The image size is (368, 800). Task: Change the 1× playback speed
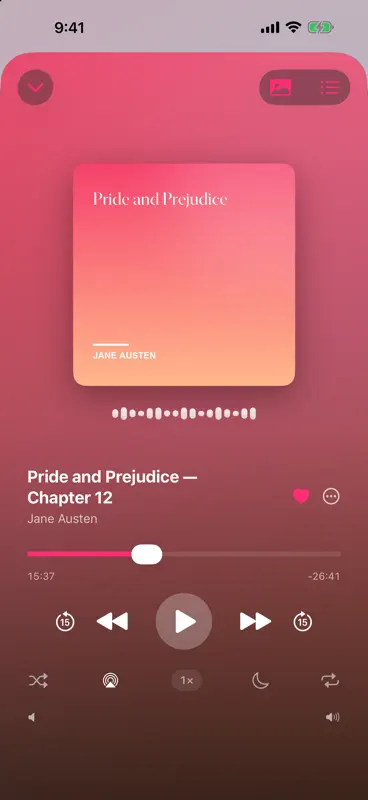tap(187, 681)
